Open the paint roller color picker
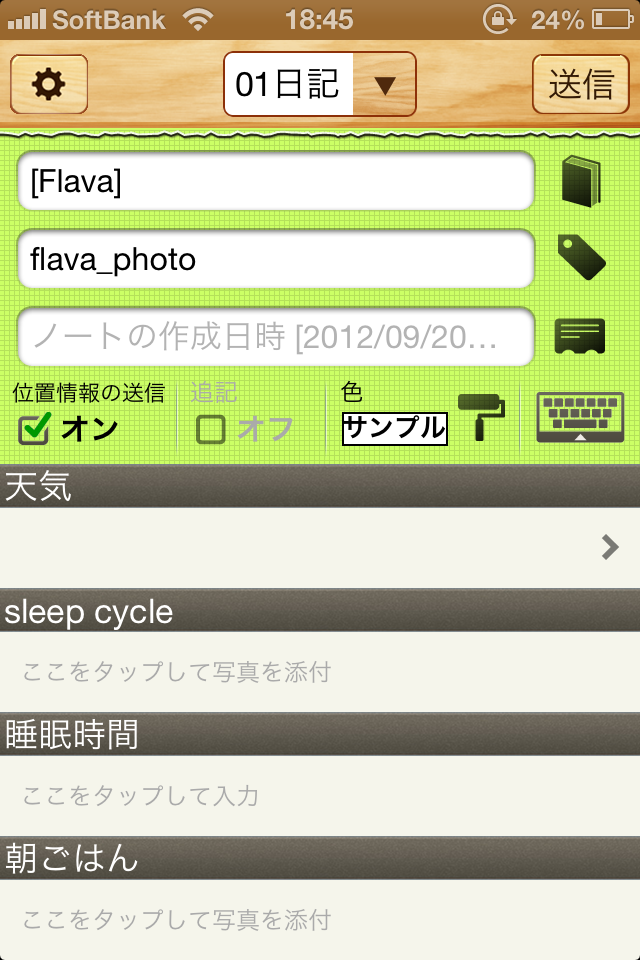Screen dimensions: 640x960 tap(482, 417)
